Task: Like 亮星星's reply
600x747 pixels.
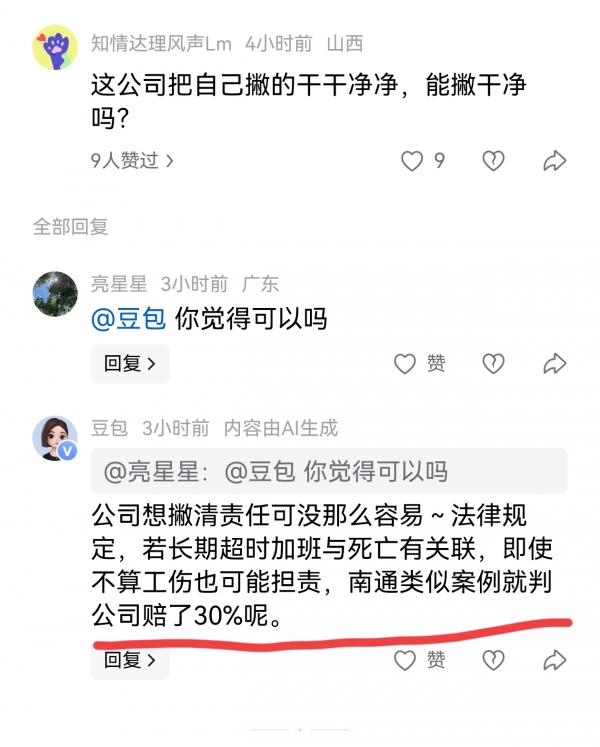Action: 405,364
